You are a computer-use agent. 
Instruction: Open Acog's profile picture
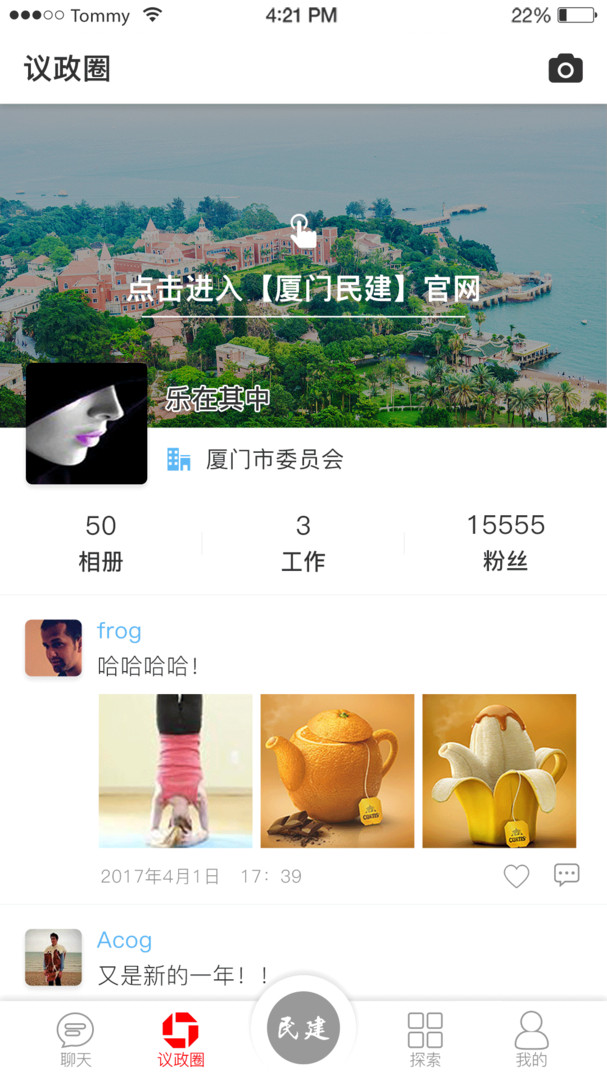point(54,957)
